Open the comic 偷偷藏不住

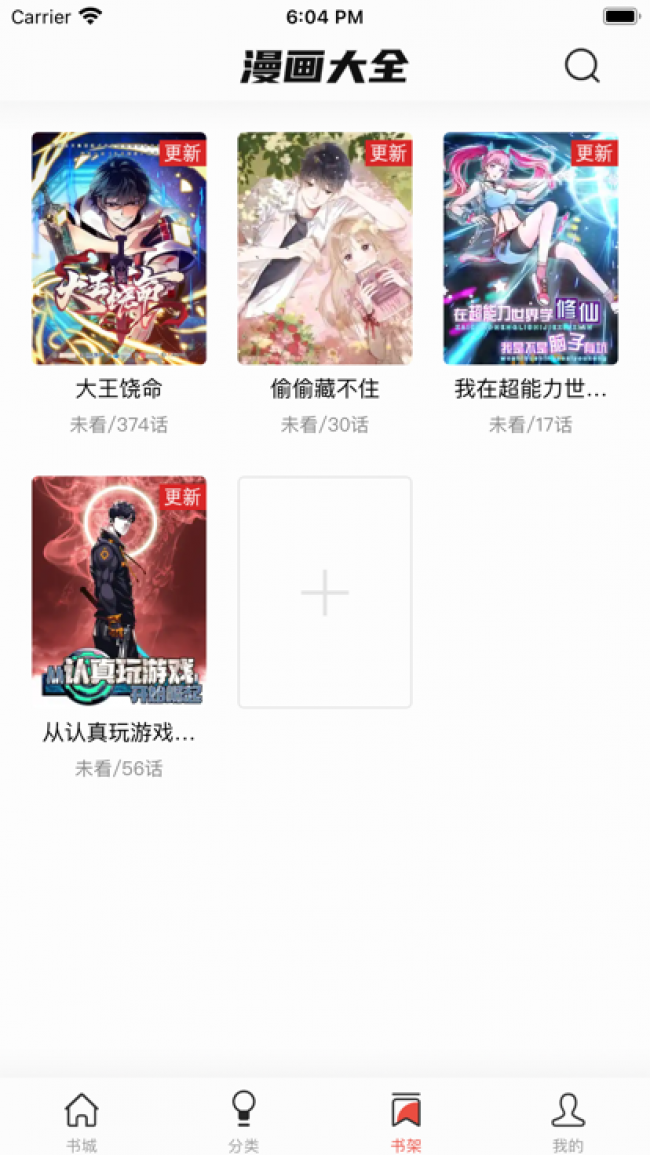click(x=325, y=249)
